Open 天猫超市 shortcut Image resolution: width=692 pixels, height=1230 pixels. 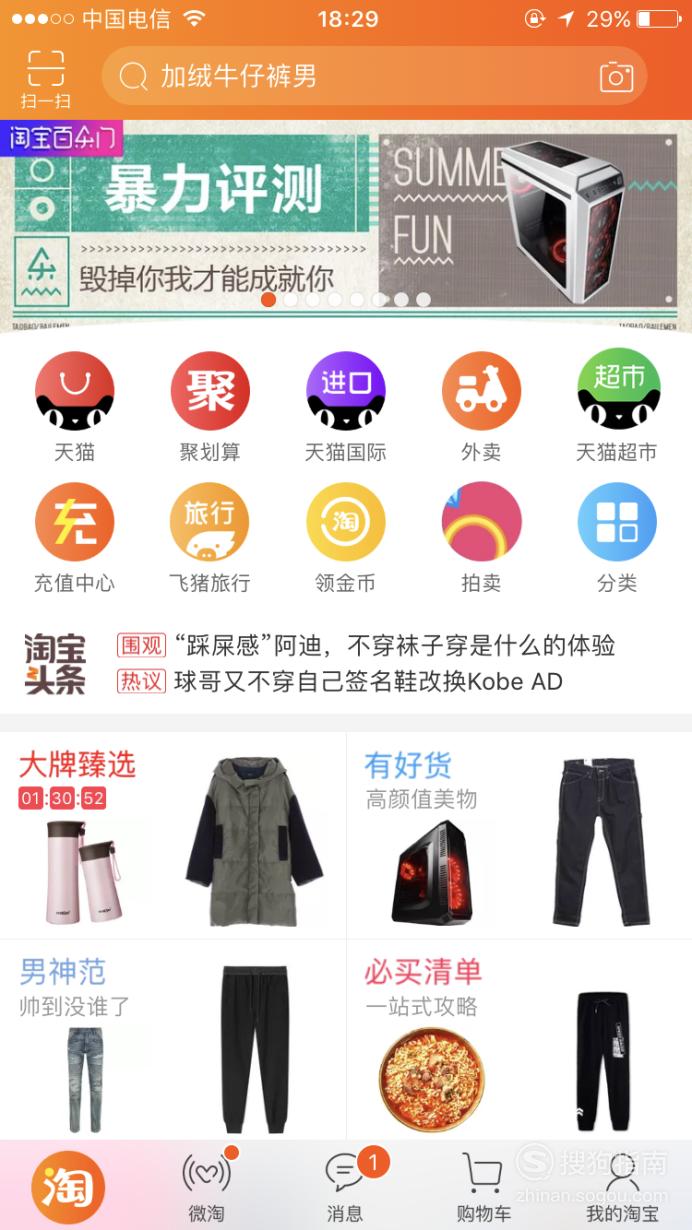pyautogui.click(x=617, y=407)
